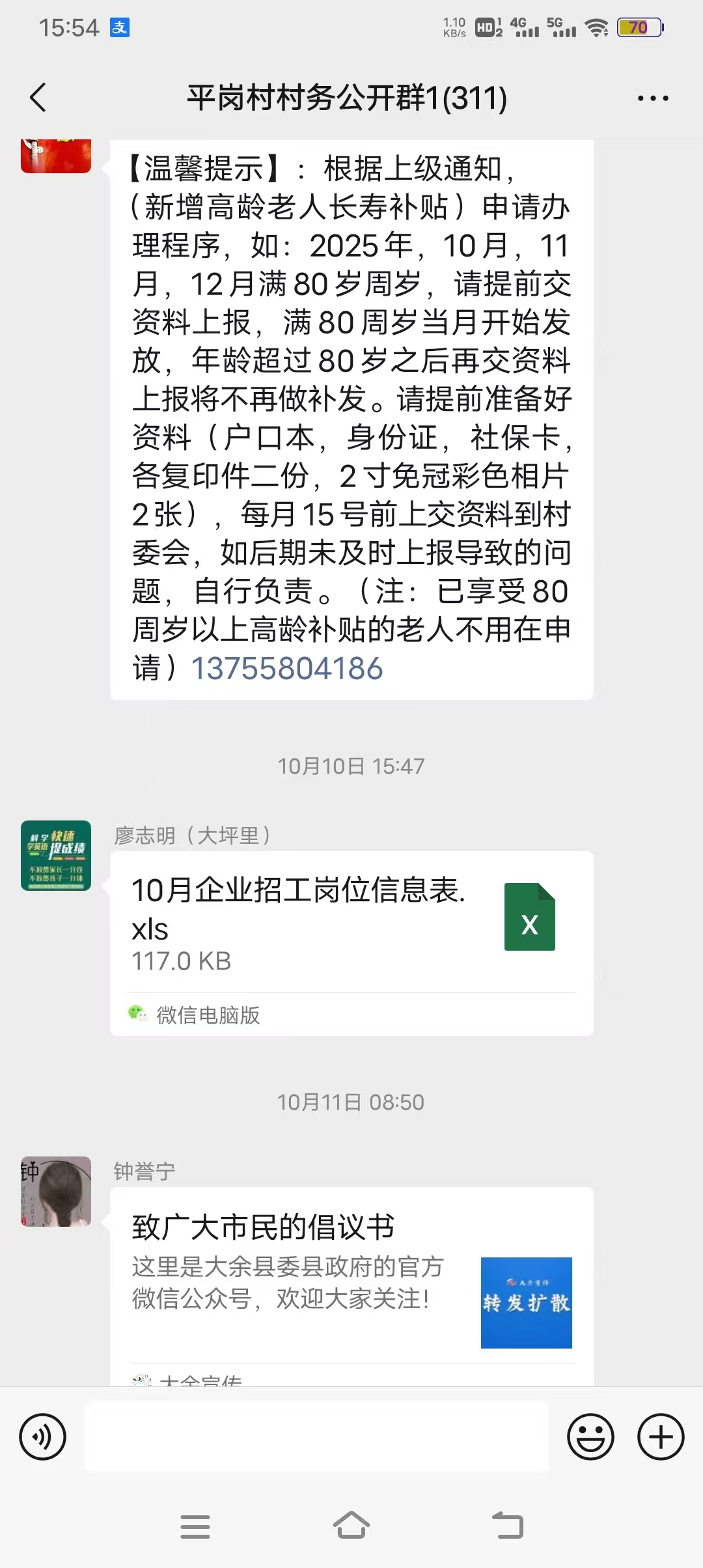The width and height of the screenshot is (703, 1568).
Task: Open the plus attachment menu
Action: (661, 1436)
